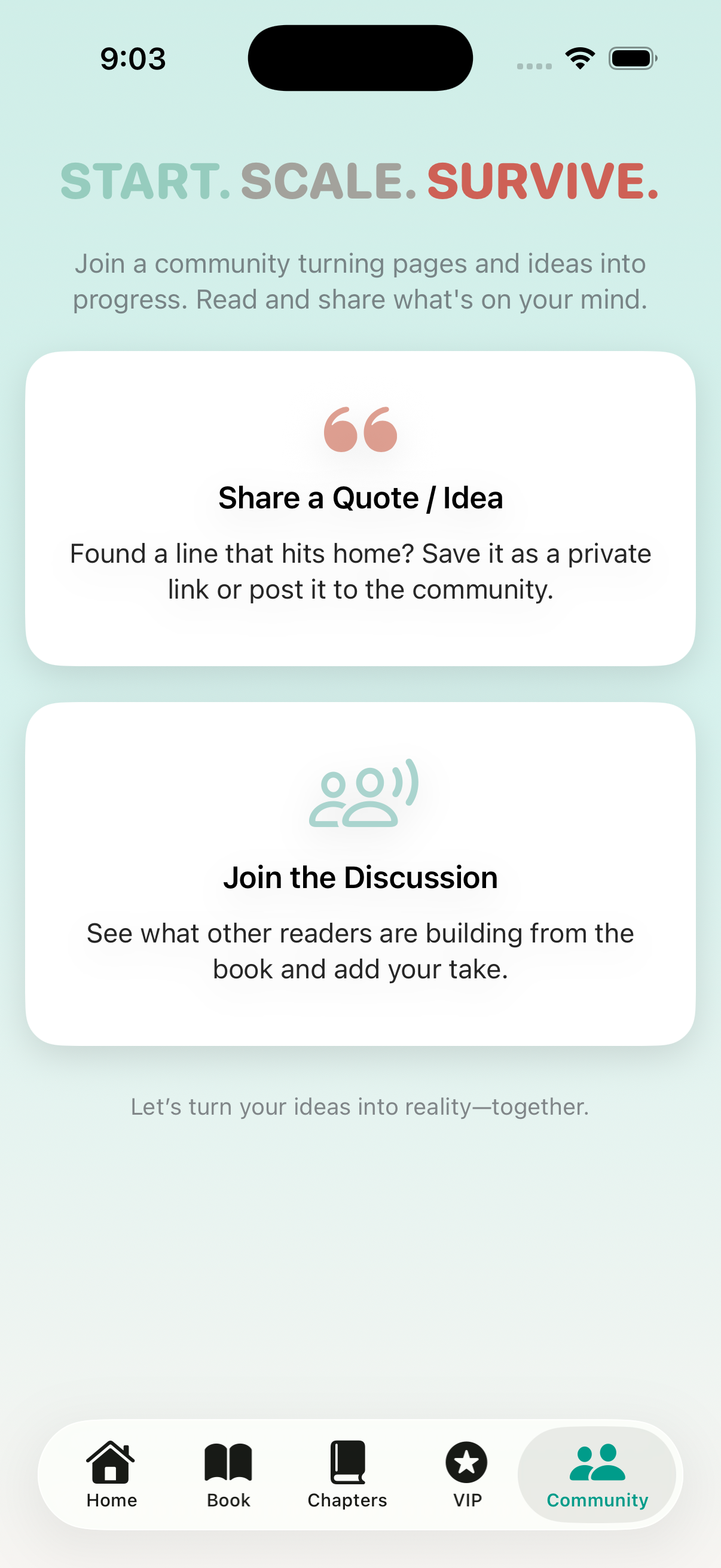Tap the Community tab
The height and width of the screenshot is (1568, 721).
click(597, 1474)
